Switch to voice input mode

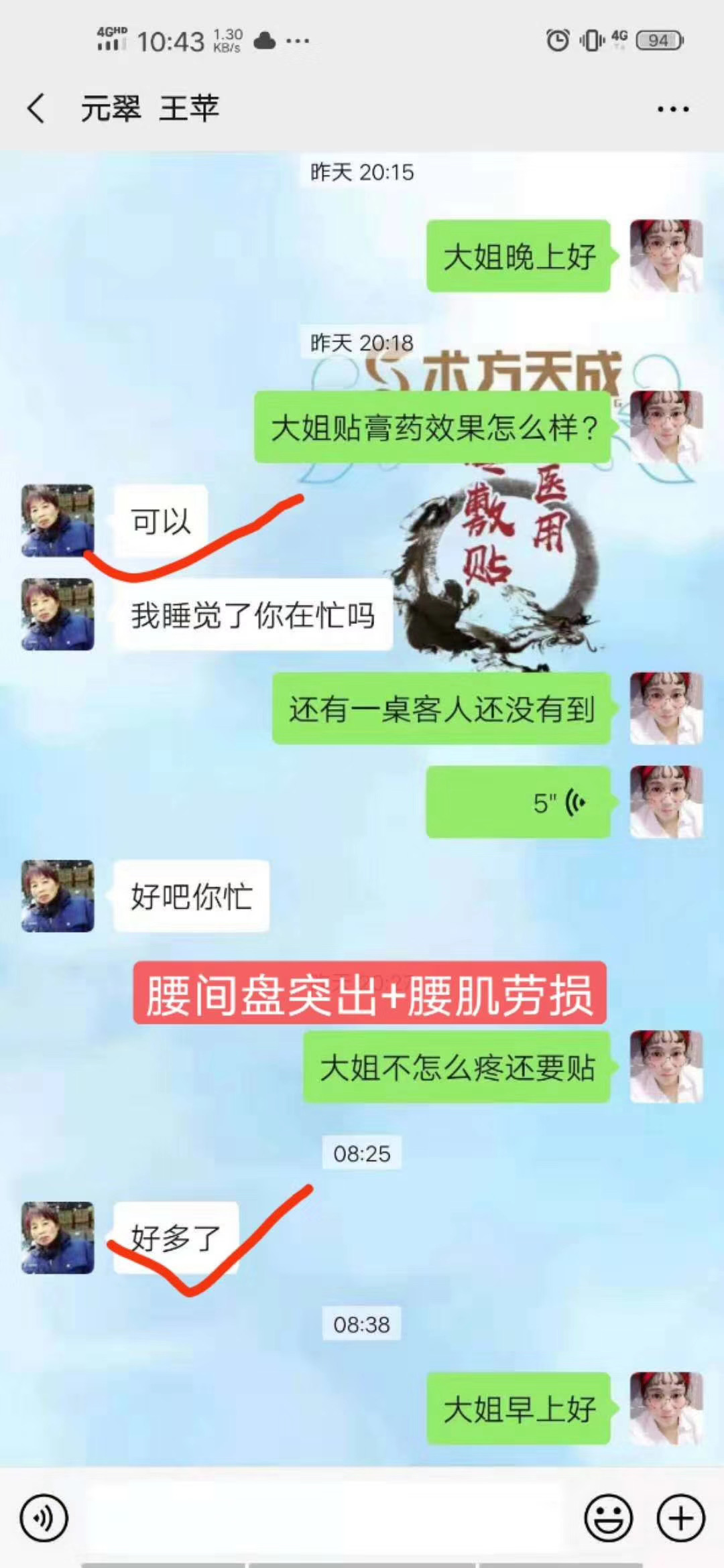(44, 1518)
